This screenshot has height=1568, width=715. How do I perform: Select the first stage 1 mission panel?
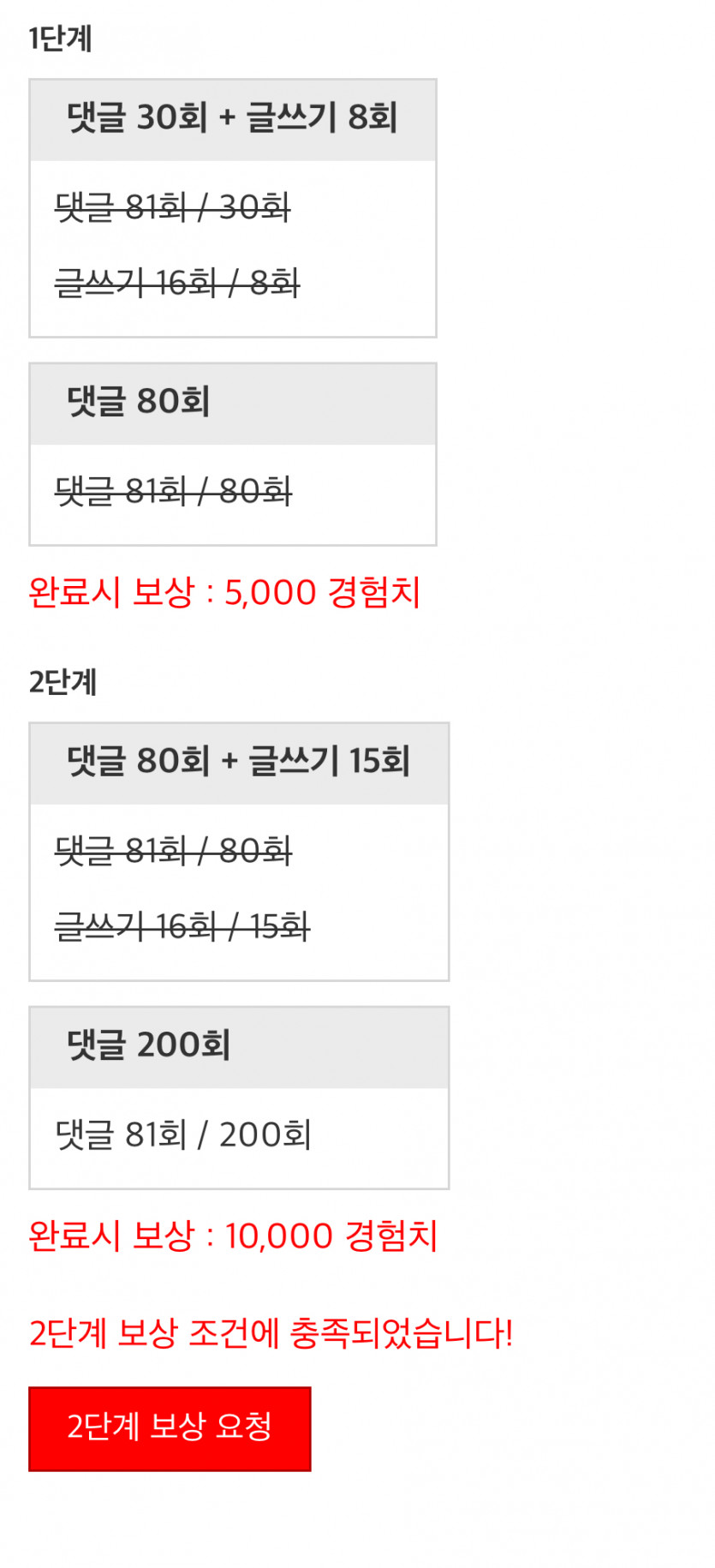click(233, 248)
